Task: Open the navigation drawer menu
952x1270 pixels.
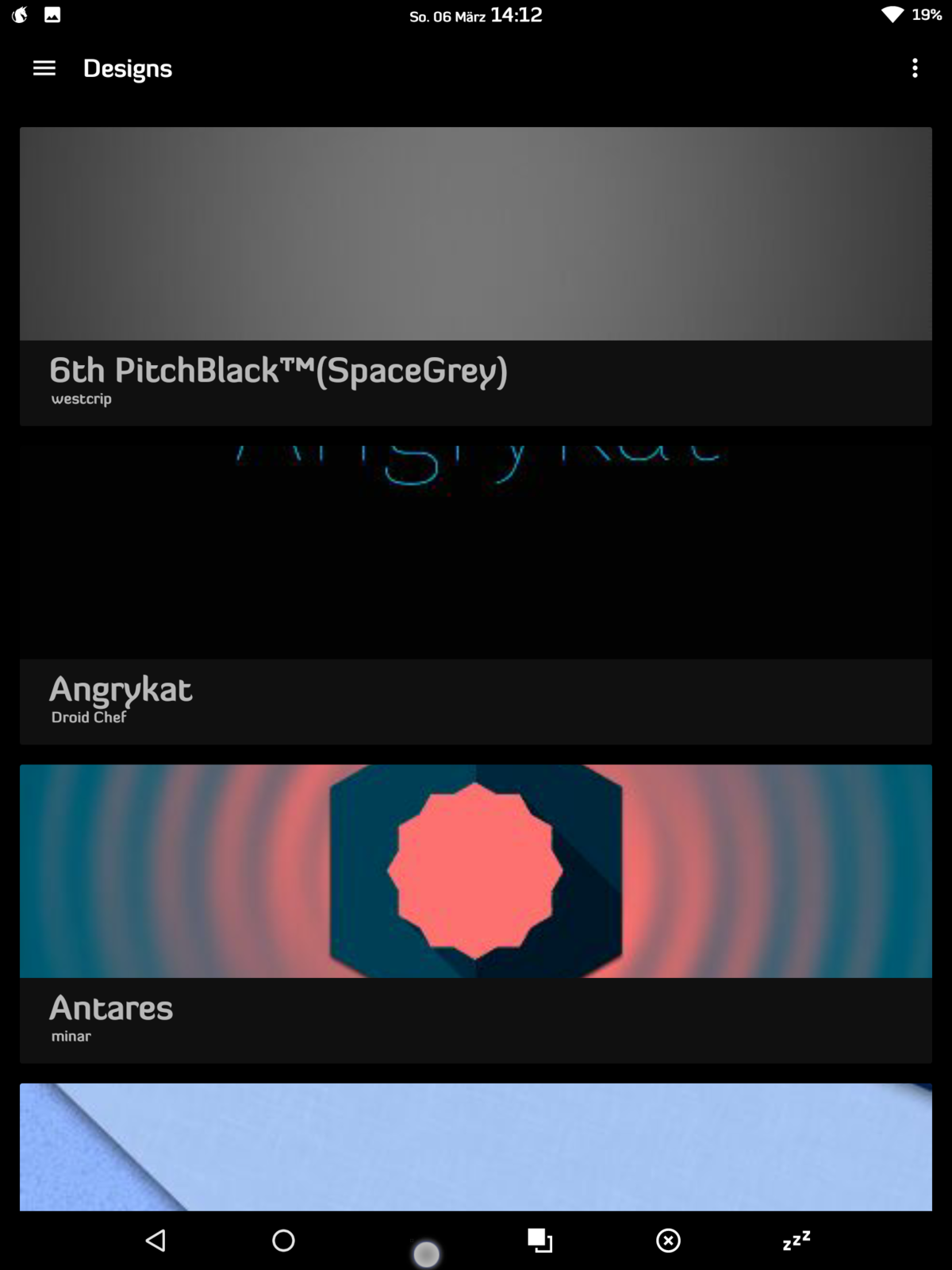Action: click(x=44, y=68)
